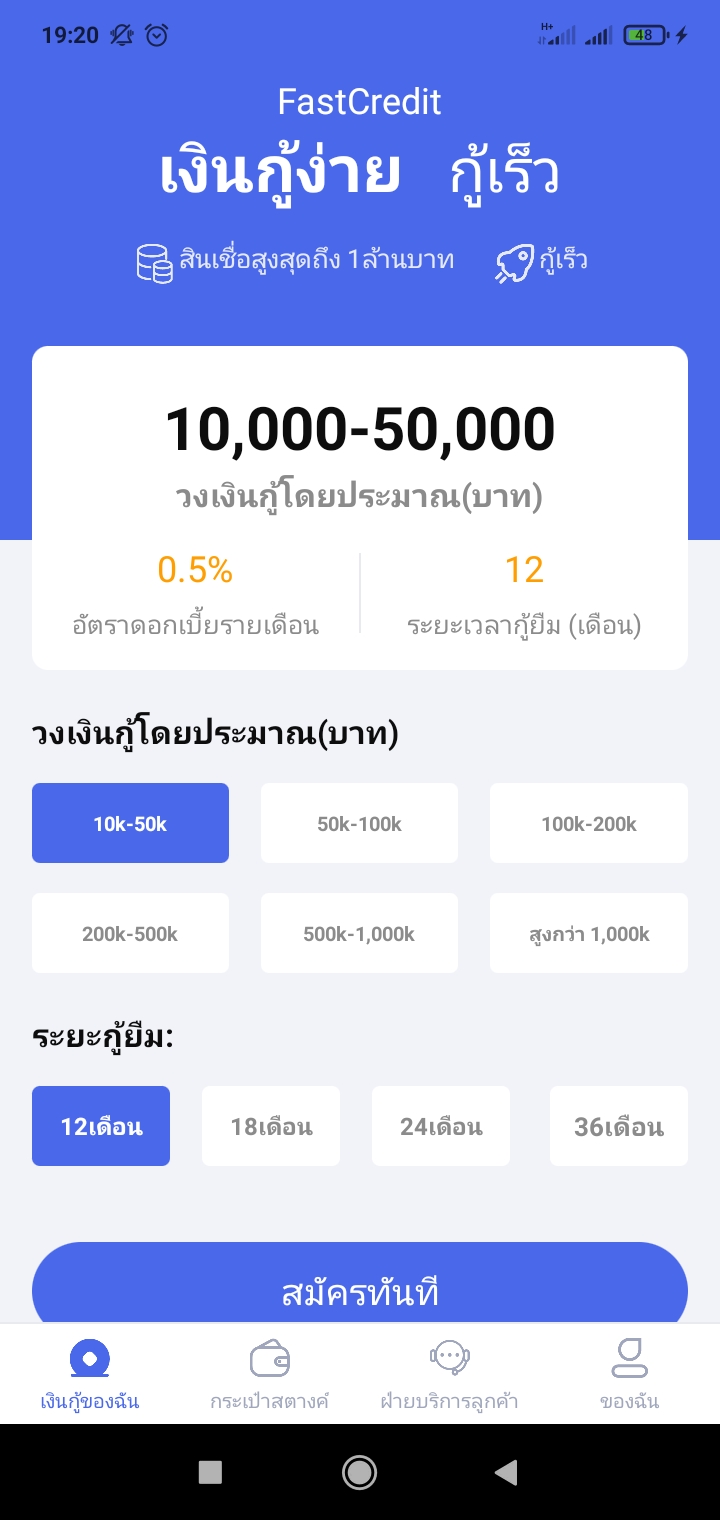Select the 36เดือน loan term

[618, 1126]
